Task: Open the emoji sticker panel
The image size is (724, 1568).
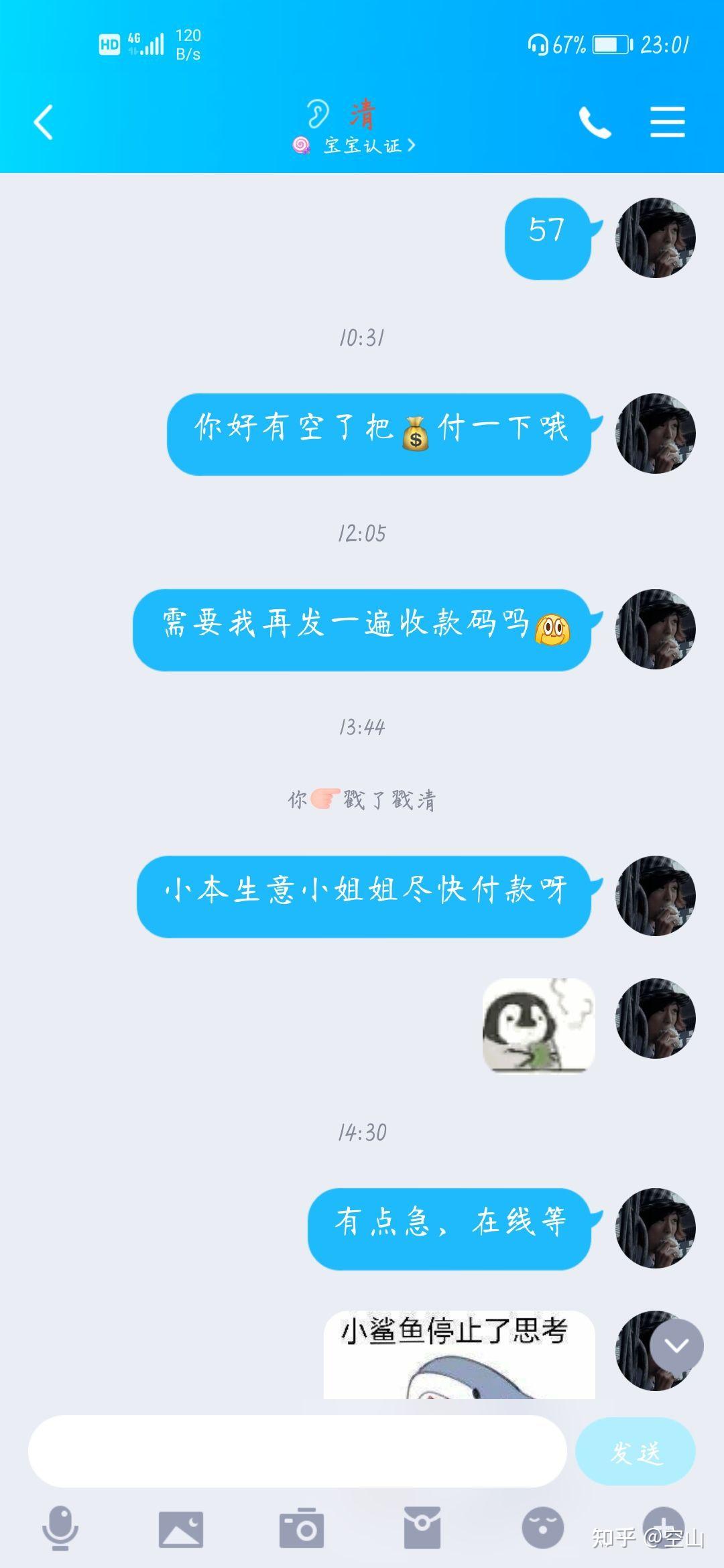Action: [x=543, y=1528]
